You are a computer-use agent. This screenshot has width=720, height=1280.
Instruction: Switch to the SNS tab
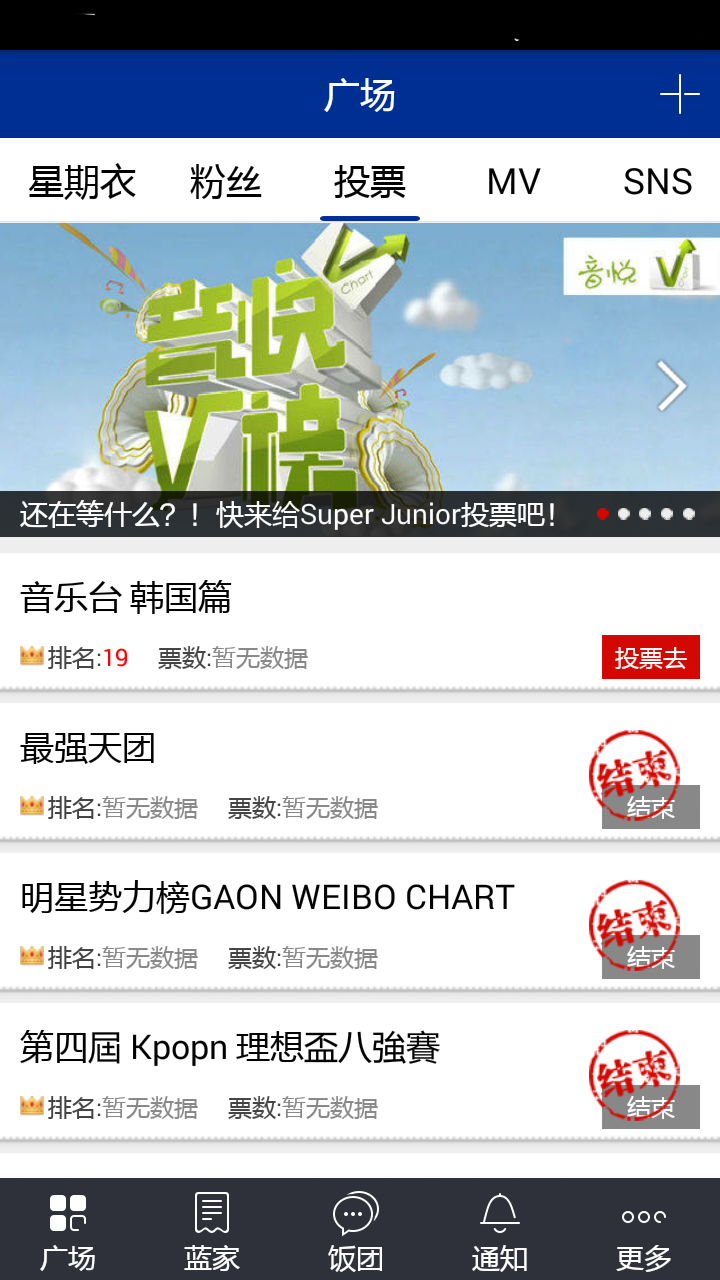click(x=657, y=182)
